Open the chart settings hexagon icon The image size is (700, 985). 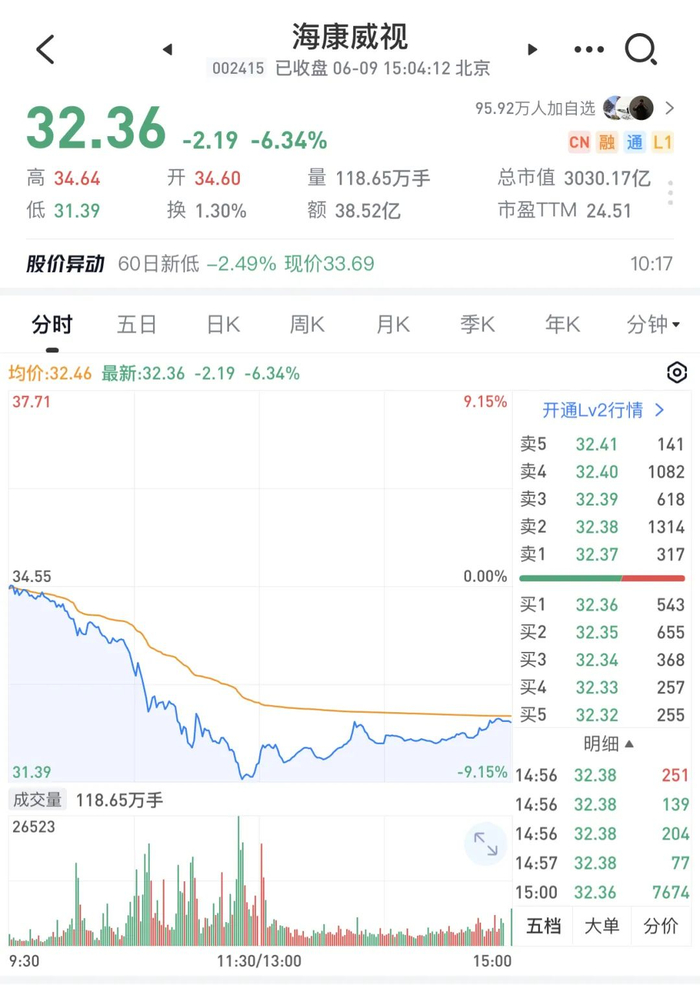click(x=677, y=373)
